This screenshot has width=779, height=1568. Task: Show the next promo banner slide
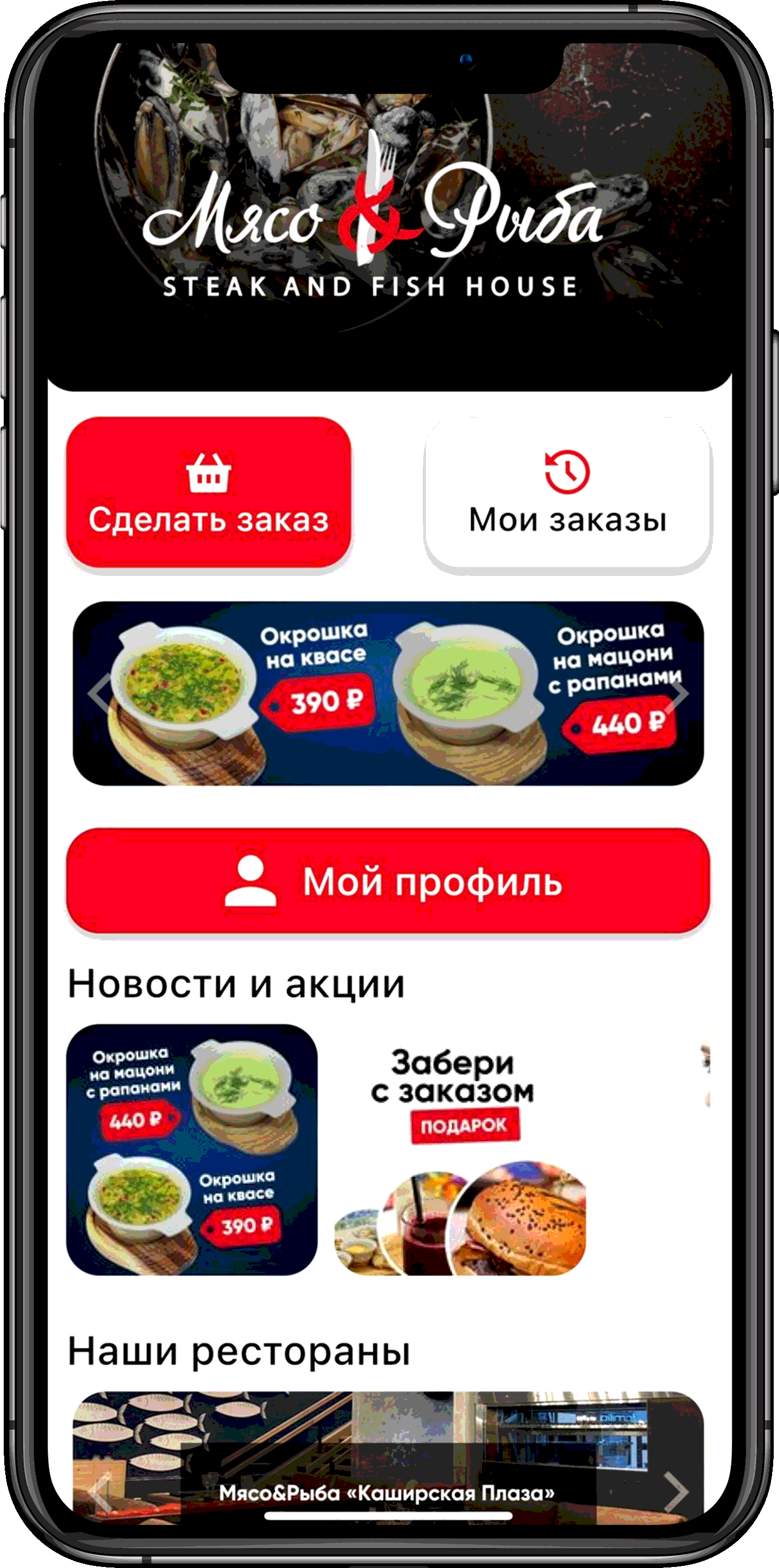[x=677, y=693]
